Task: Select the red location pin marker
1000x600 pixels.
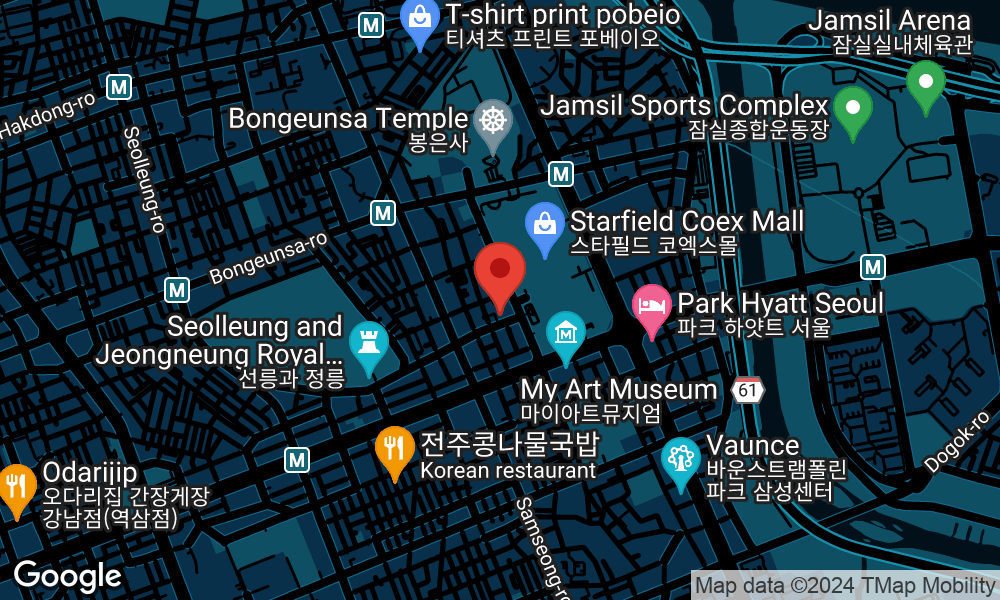Action: click(x=499, y=272)
